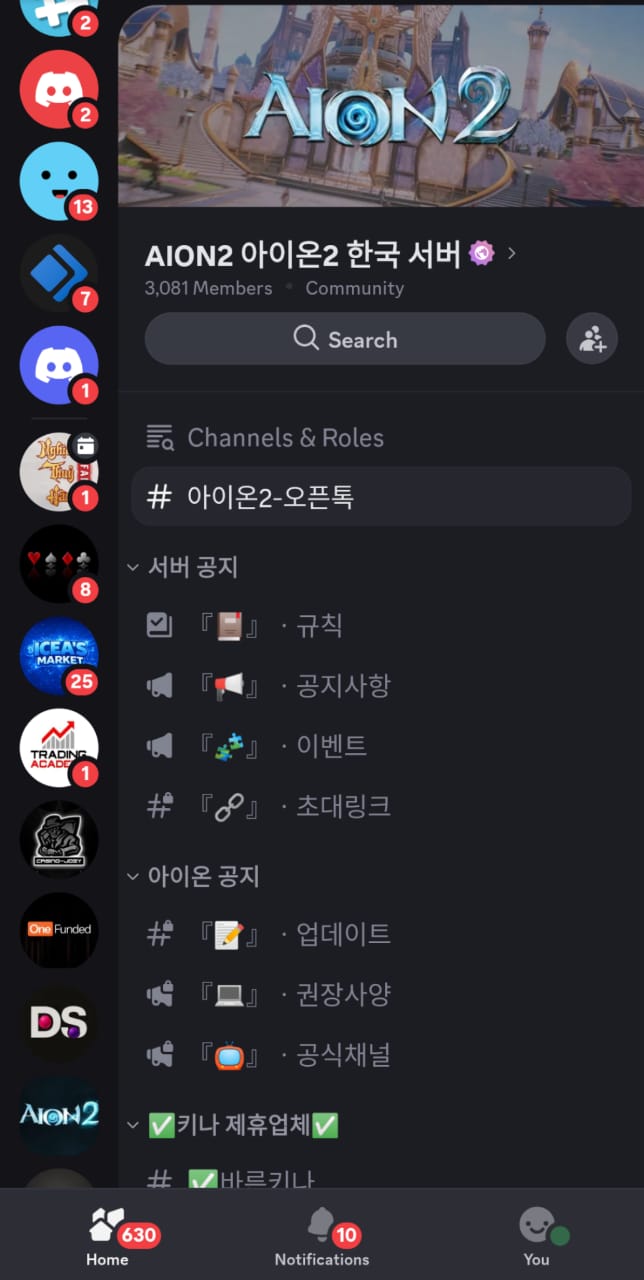Select the Trading Academy server icon
Image resolution: width=644 pixels, height=1280 pixels.
(59, 748)
